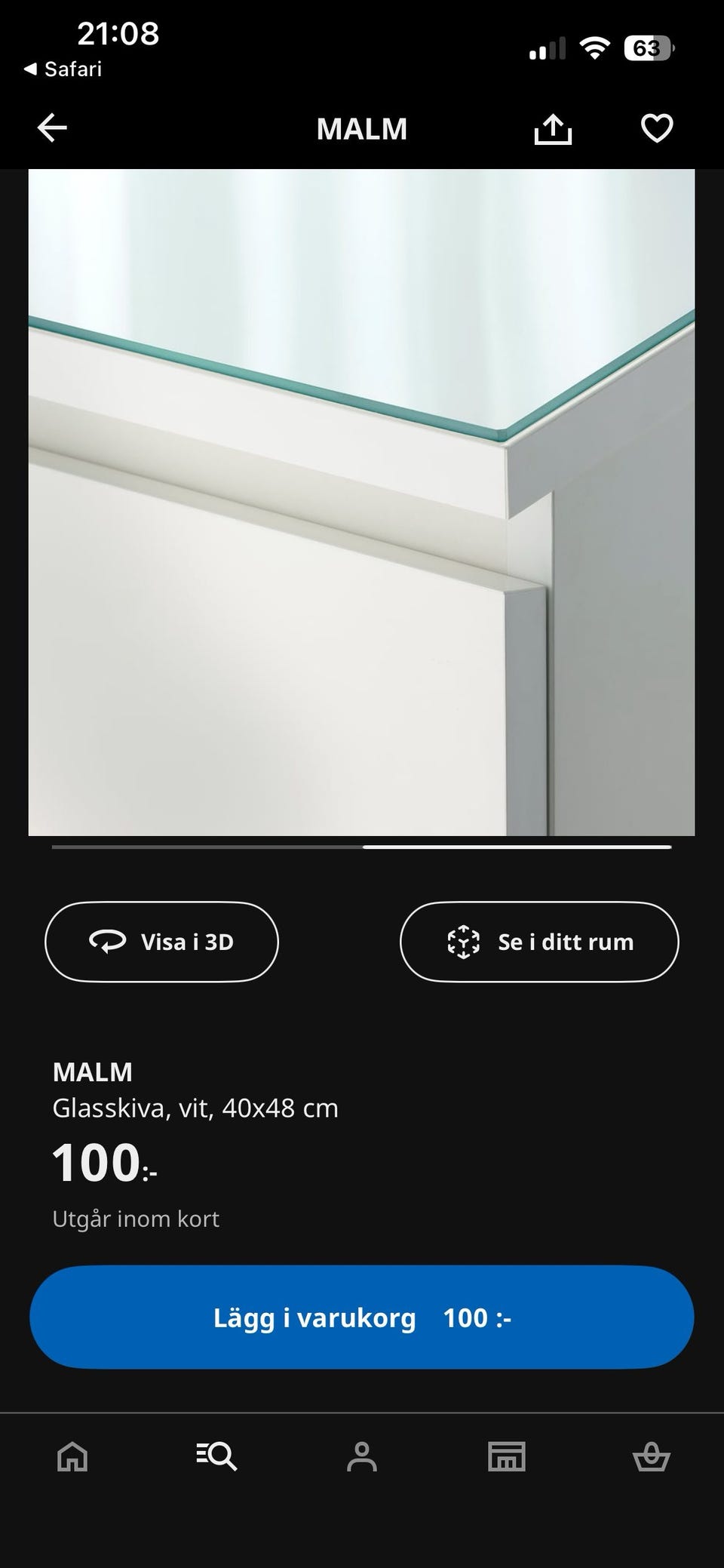Add MALM to cart via Lägg i varukorg
The width and height of the screenshot is (724, 1568).
click(362, 1317)
